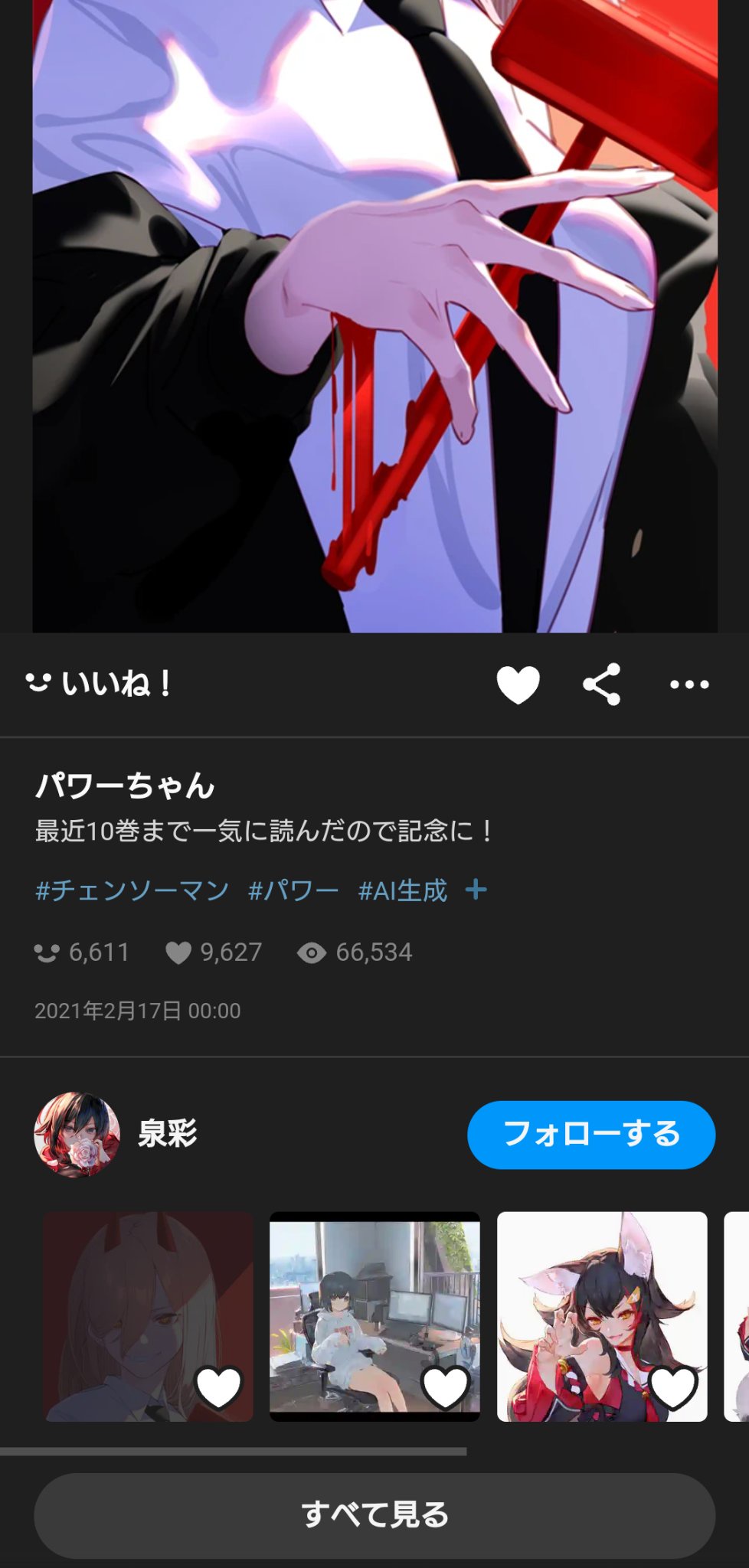Open the fox-eared girl artwork thumbnail
This screenshot has height=1568, width=749.
tap(602, 1317)
